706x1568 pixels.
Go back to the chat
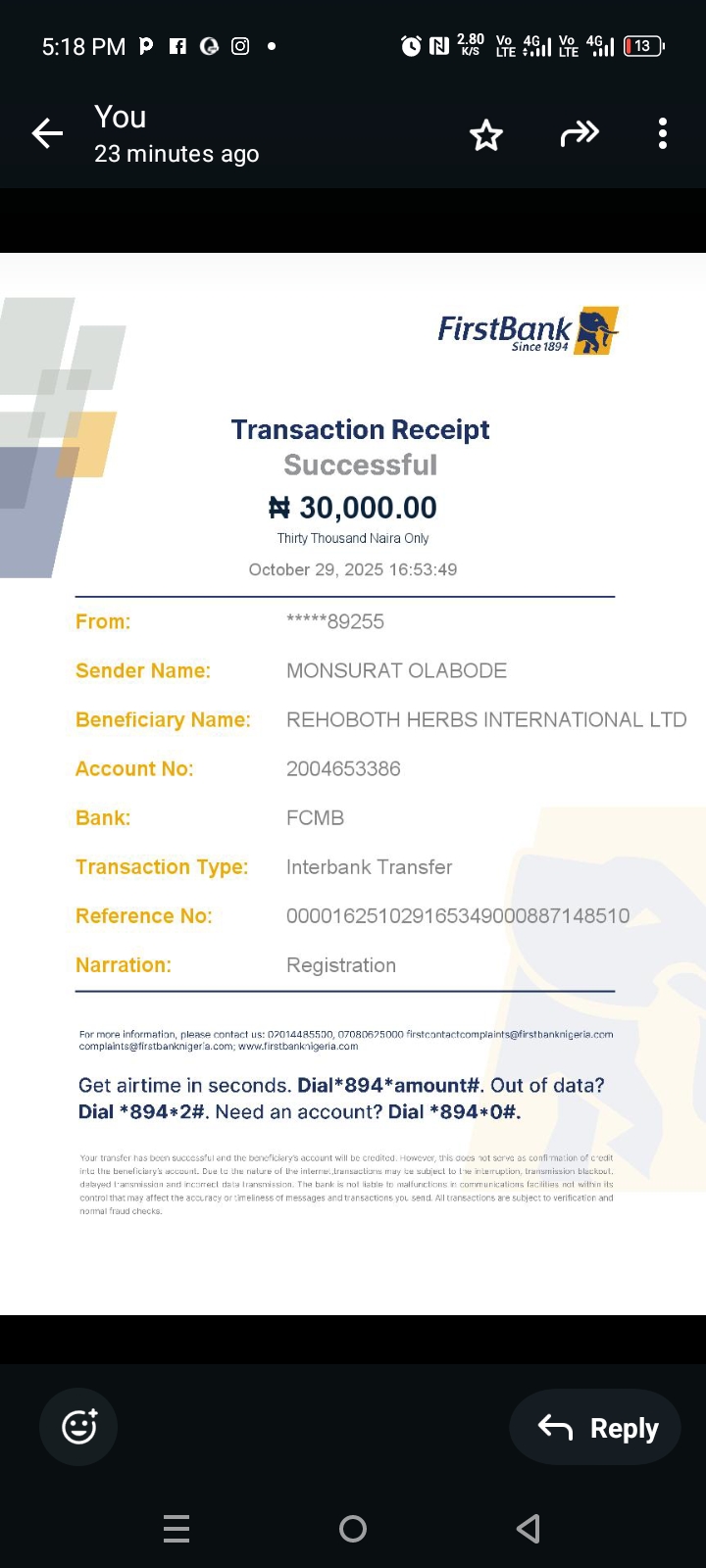pos(47,133)
